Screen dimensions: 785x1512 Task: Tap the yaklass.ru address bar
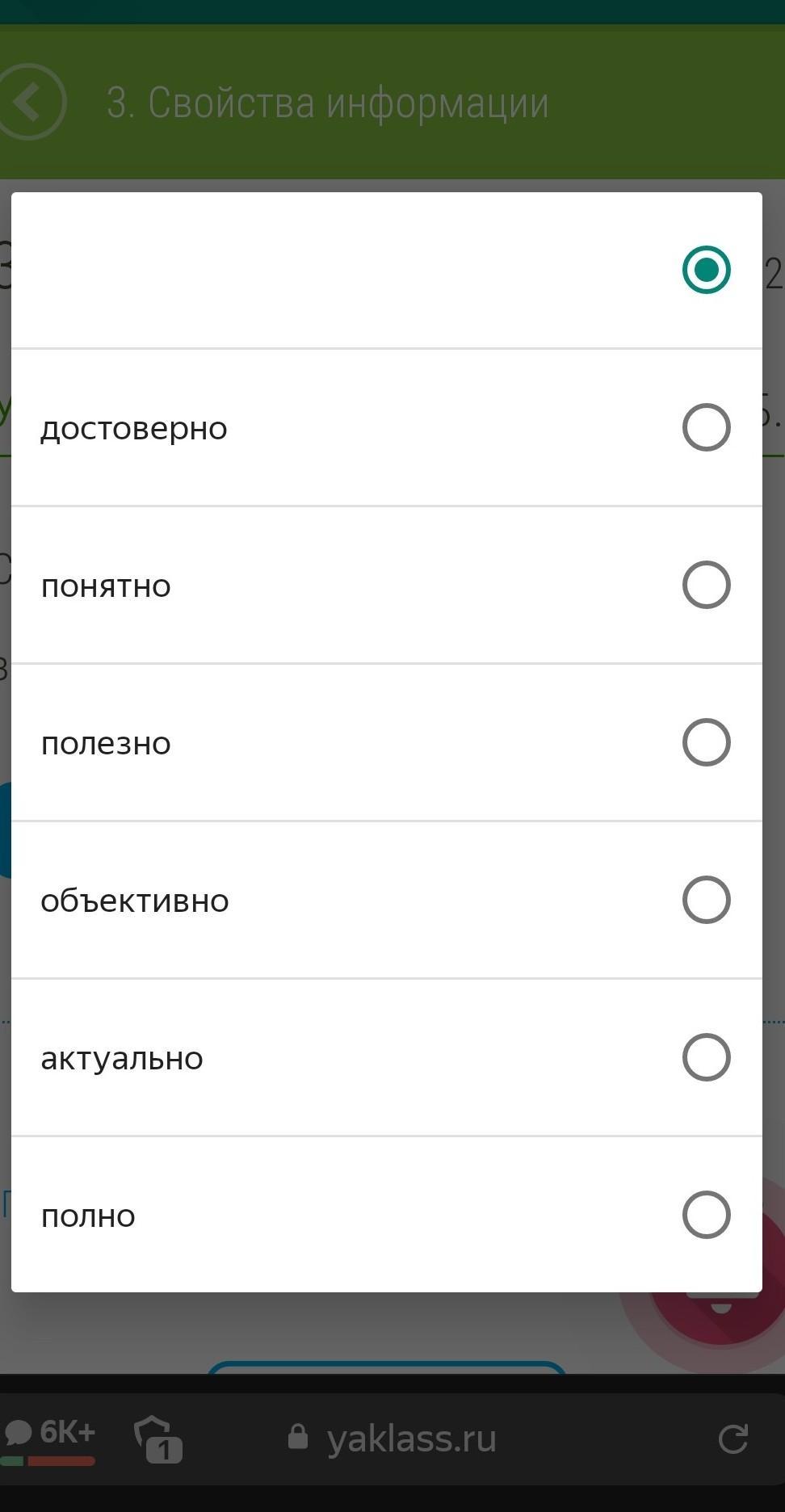pos(412,1438)
